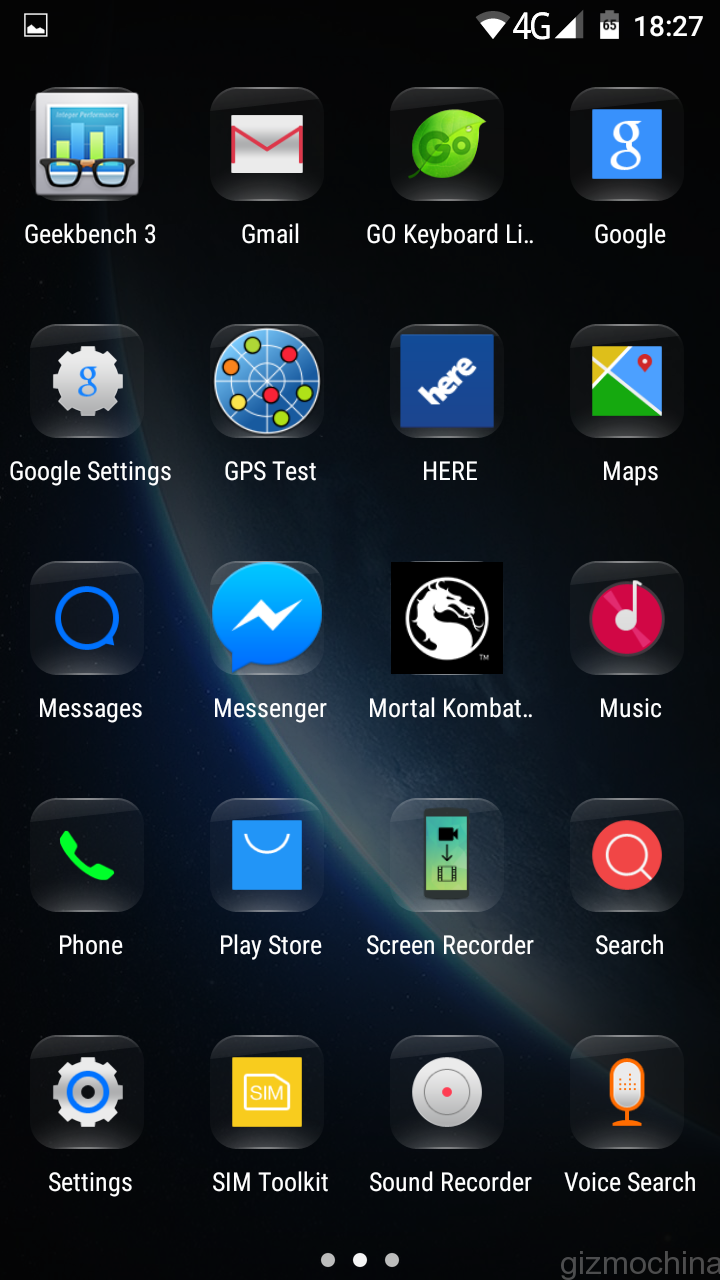
Task: Open the HERE maps app
Action: coord(447,381)
